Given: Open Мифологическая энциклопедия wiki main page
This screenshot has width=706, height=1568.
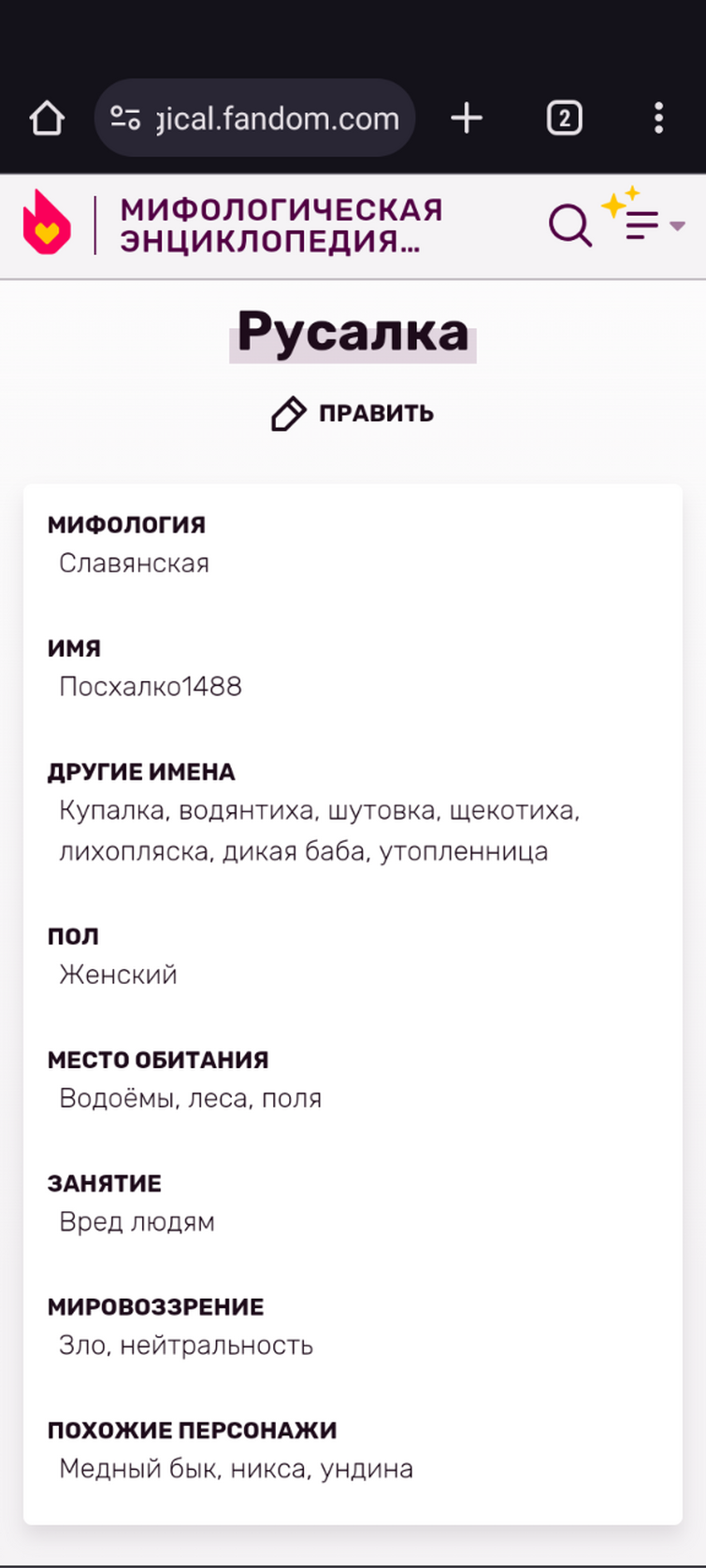Looking at the screenshot, I should click(281, 225).
